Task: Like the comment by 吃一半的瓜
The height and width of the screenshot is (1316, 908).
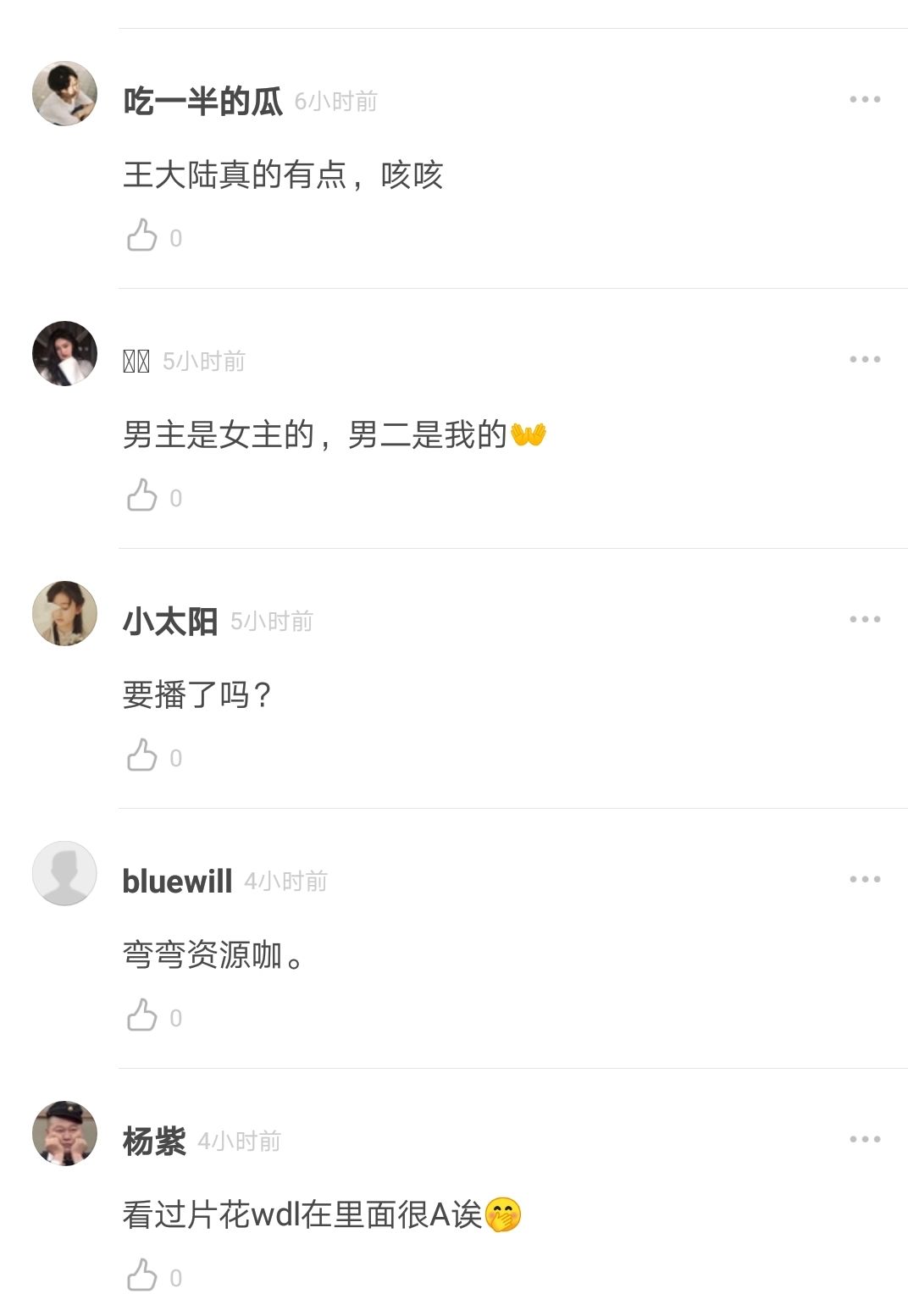Action: (142, 236)
